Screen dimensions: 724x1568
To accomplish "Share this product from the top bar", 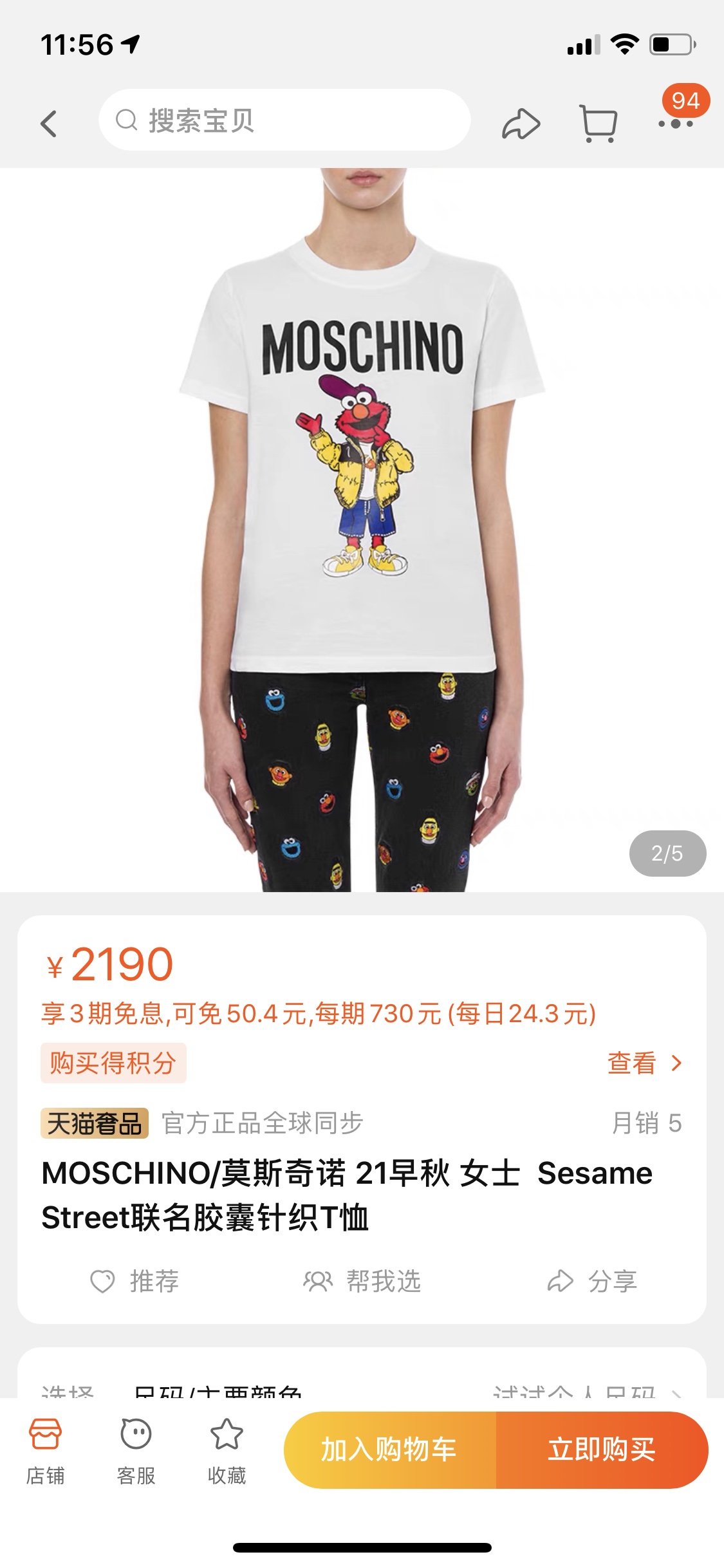I will tap(521, 124).
